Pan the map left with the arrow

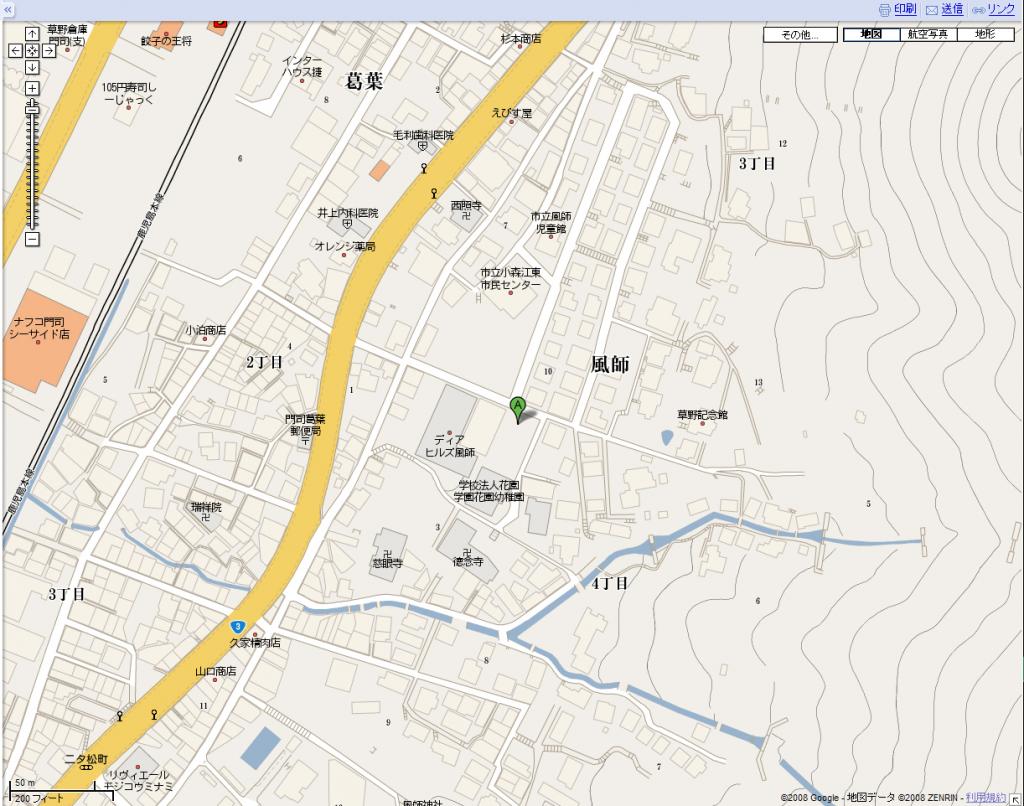(15, 50)
